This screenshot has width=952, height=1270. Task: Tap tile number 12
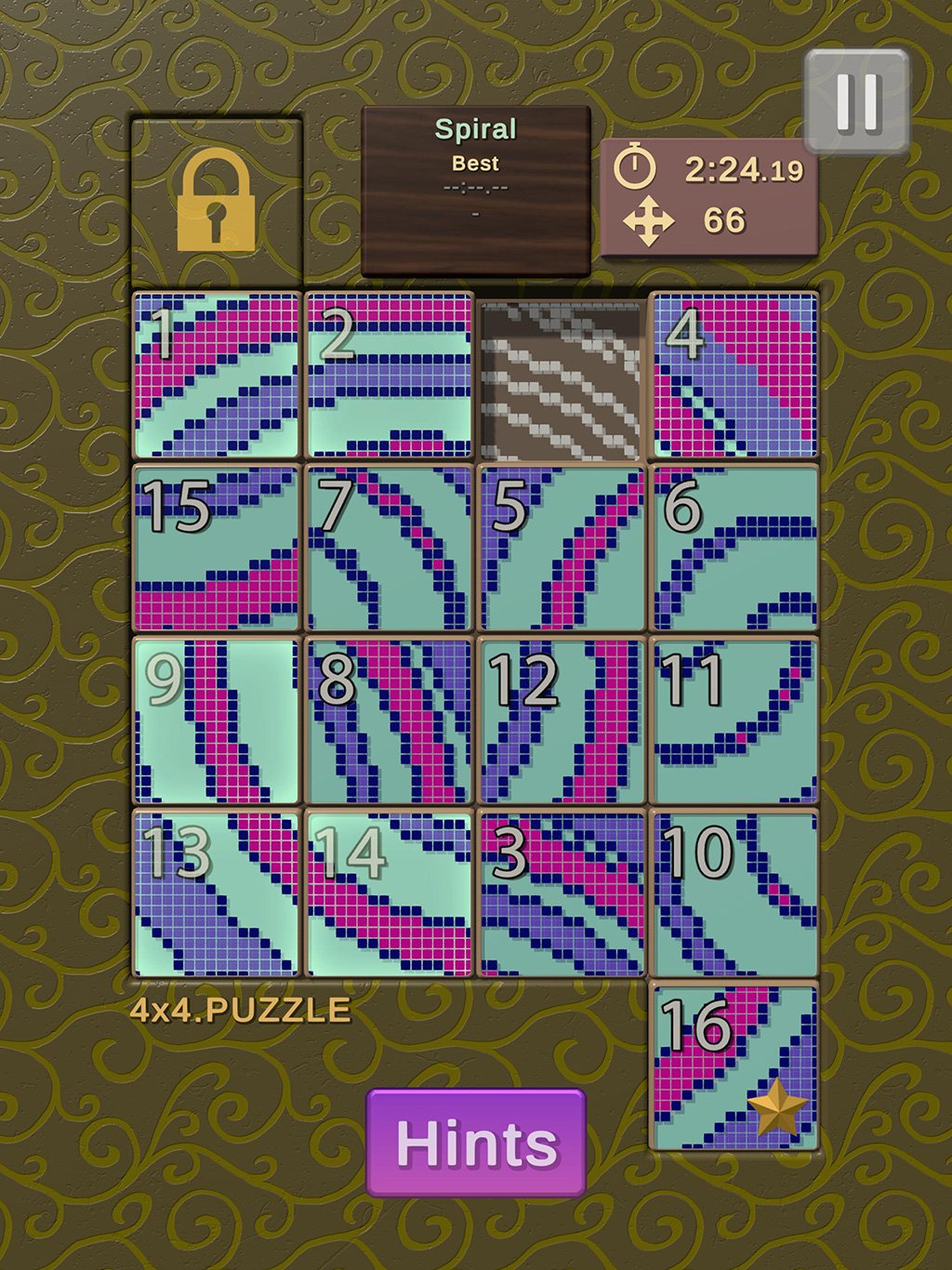562,721
